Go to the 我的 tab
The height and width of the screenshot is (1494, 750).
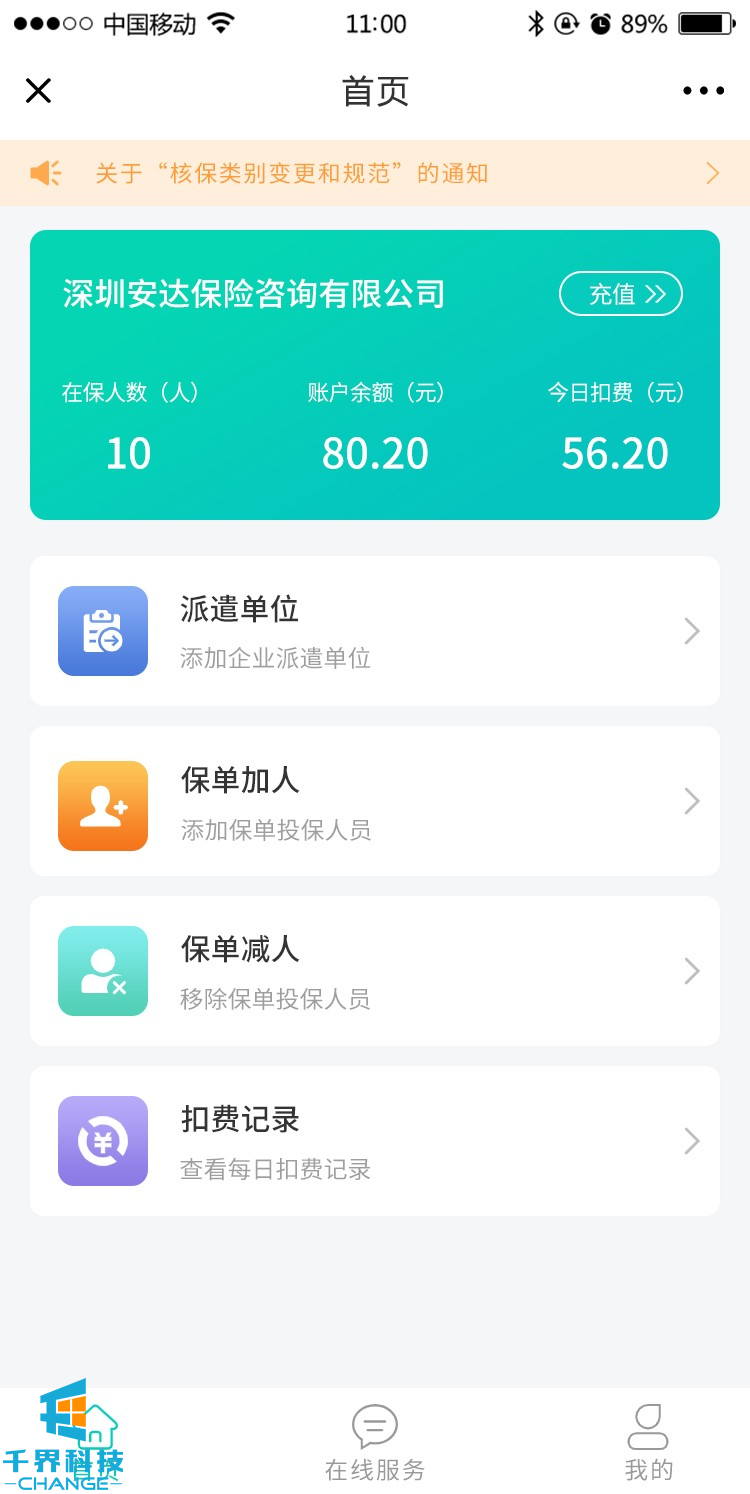(648, 1441)
